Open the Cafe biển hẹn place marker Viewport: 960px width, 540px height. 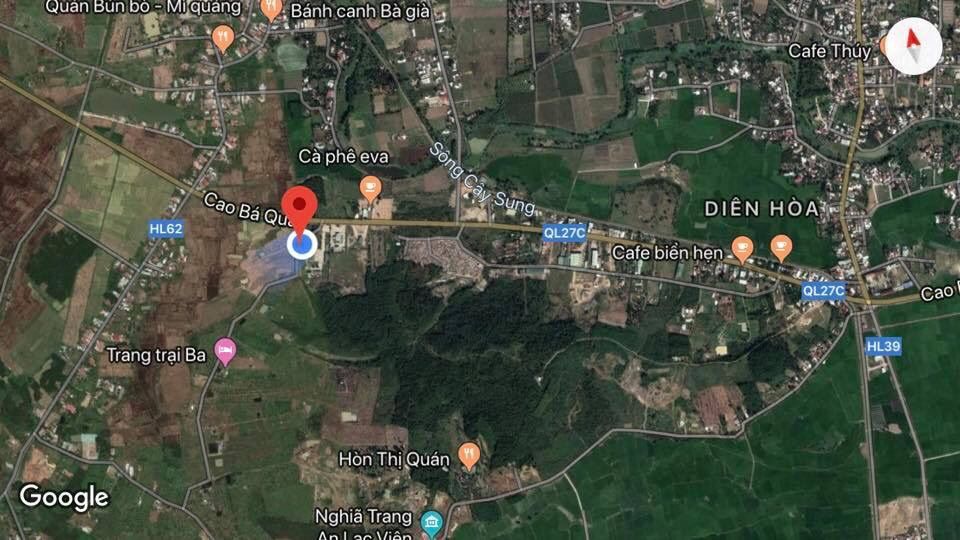pyautogui.click(x=742, y=246)
